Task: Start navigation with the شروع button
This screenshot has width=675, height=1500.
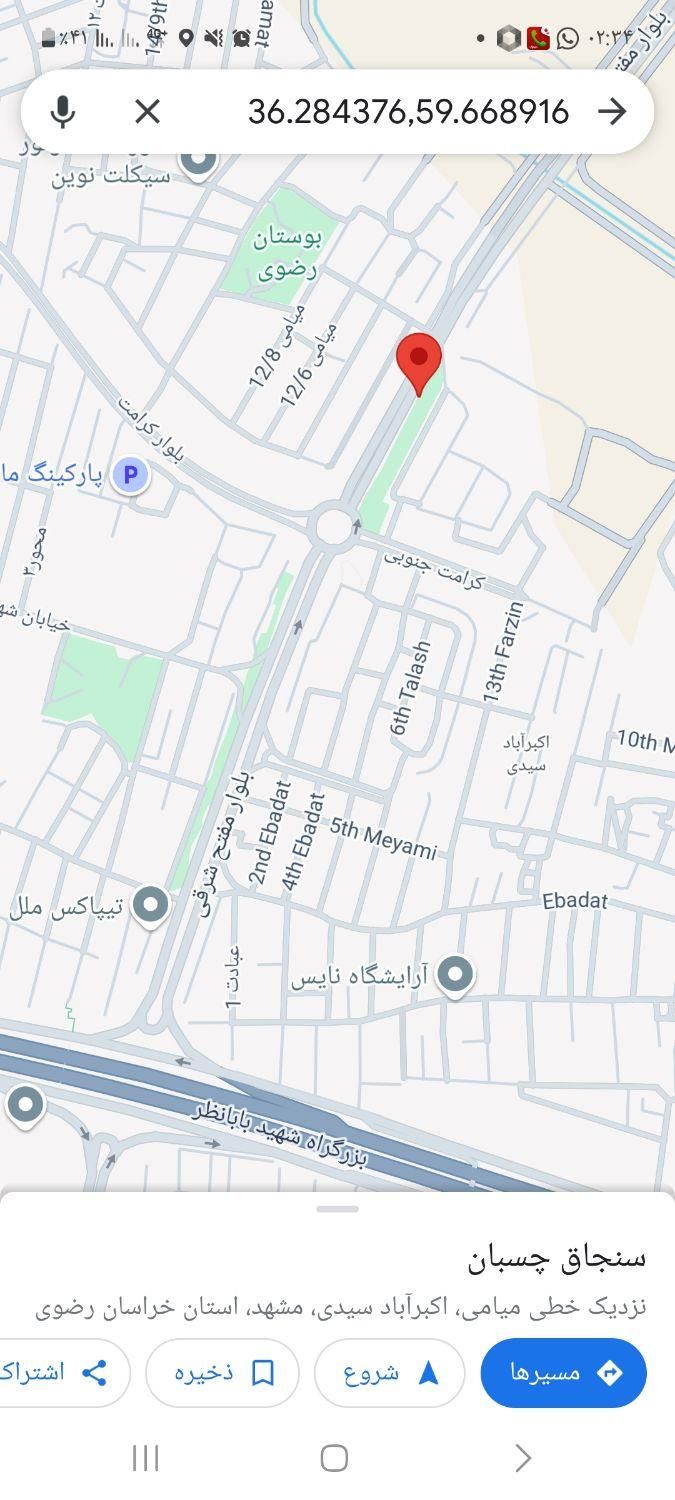Action: click(389, 1372)
